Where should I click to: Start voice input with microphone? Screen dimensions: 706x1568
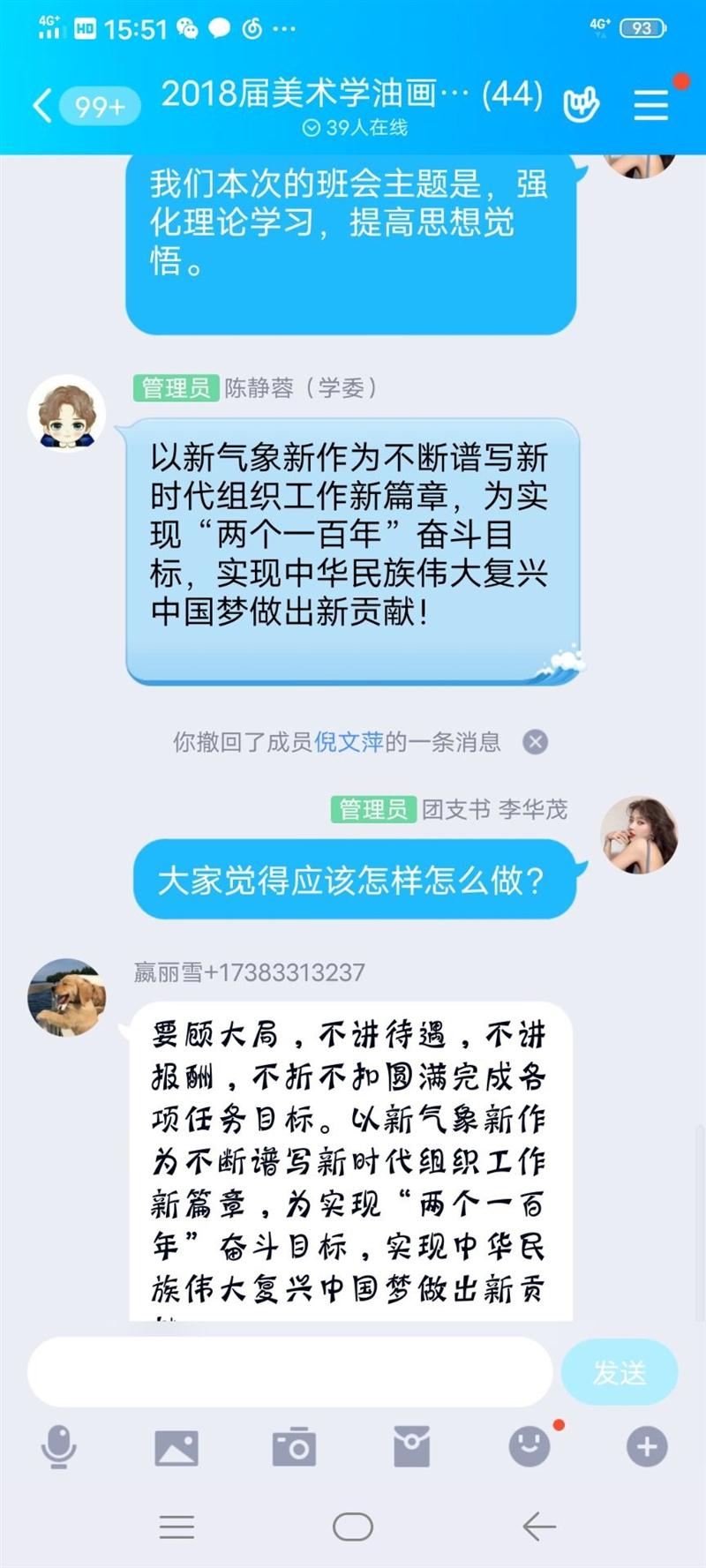point(59,1447)
